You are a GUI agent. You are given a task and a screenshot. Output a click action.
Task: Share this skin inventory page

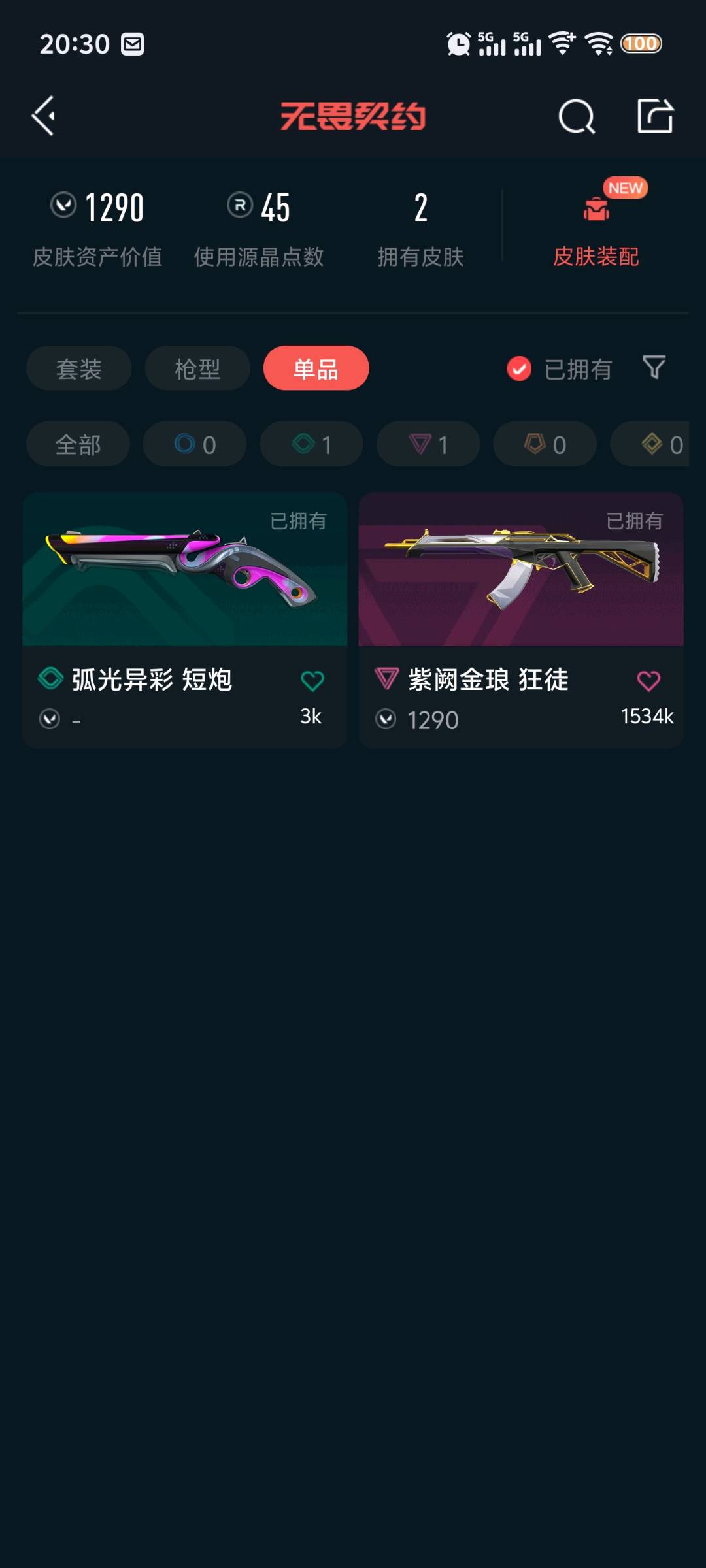pyautogui.click(x=655, y=116)
